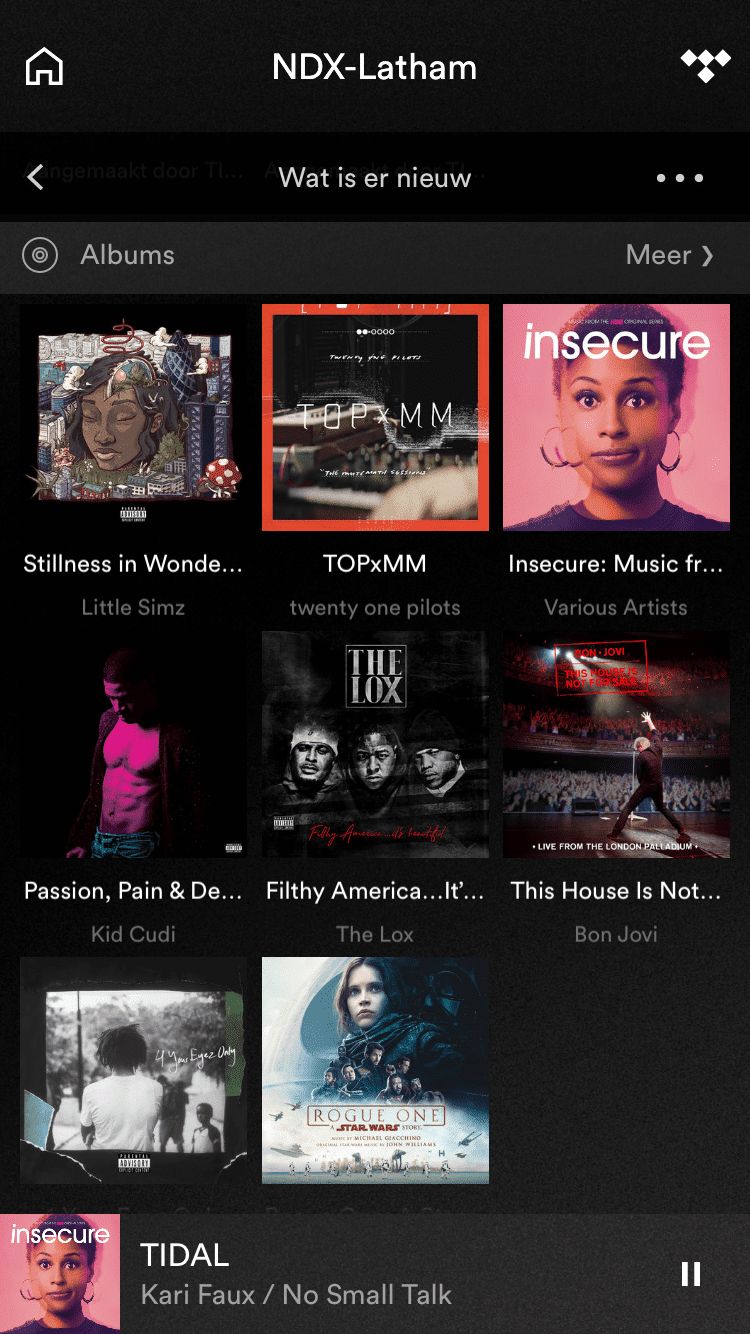This screenshot has width=750, height=1334.
Task: Open Kid Cudi's Passion, Pain album
Action: (x=133, y=744)
